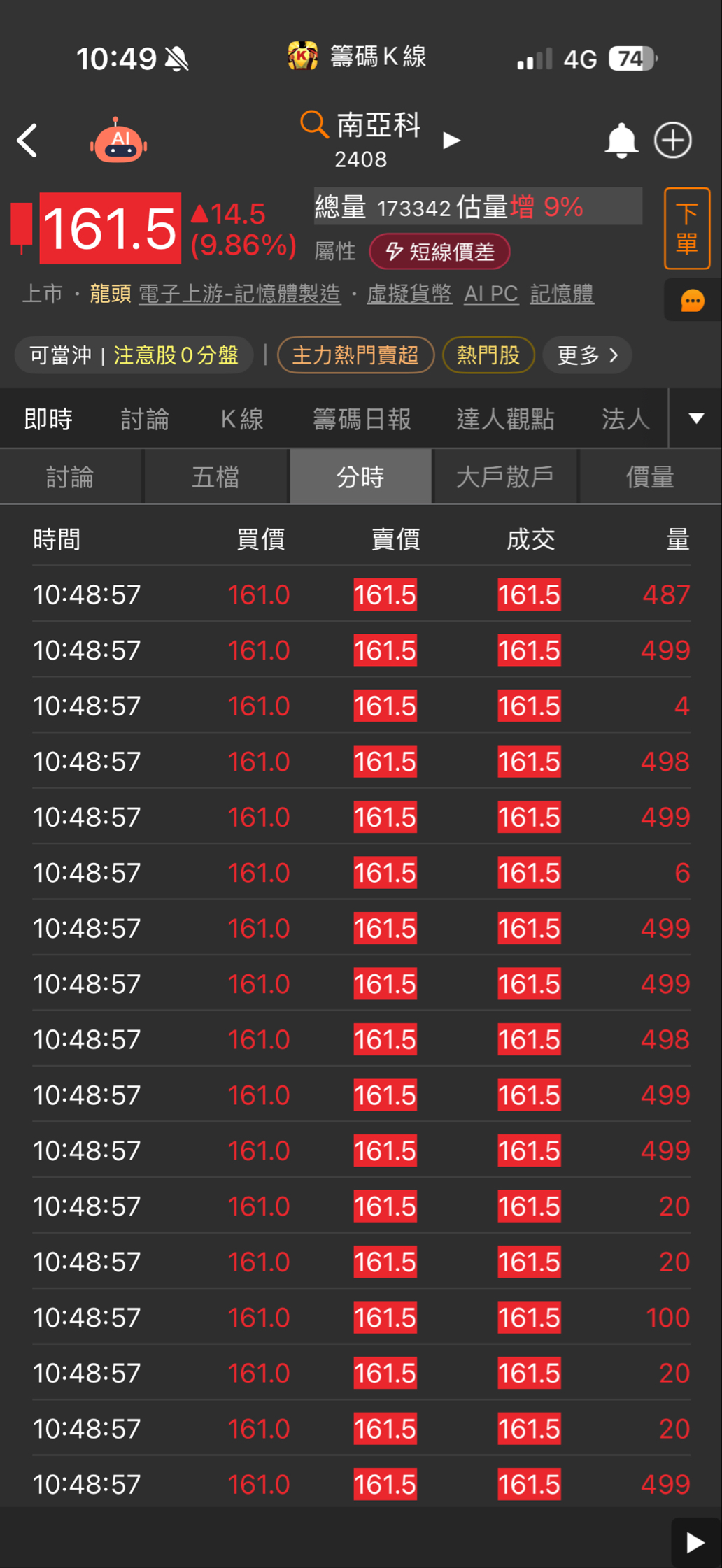This screenshot has width=722, height=1568.
Task: Select the 熱門股 chip
Action: 488,355
